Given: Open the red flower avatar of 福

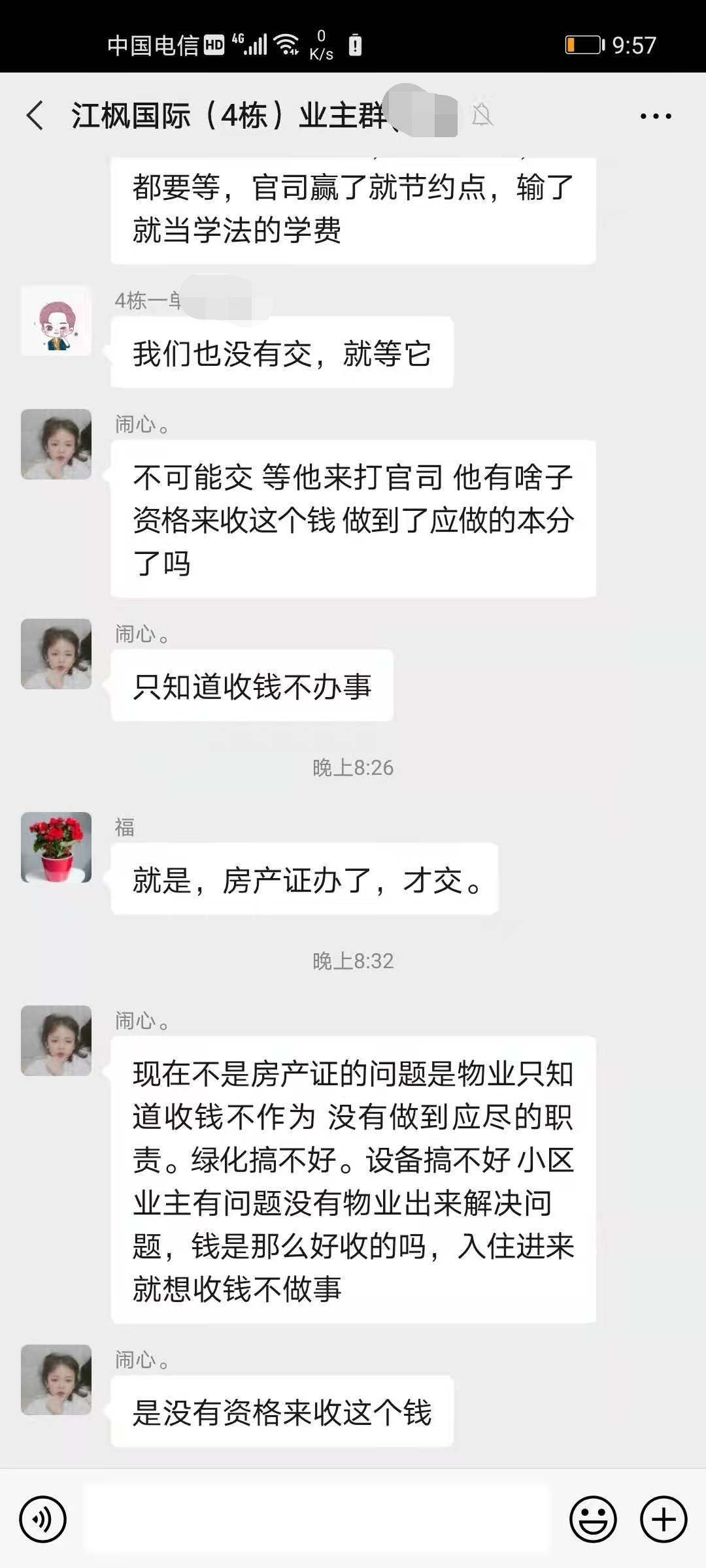Looking at the screenshot, I should coord(56,847).
